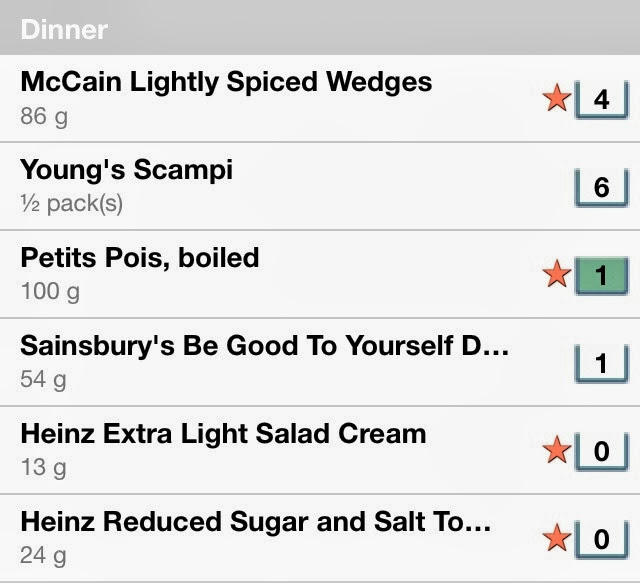
Task: Open Heinz Reduced Sugar and Salt item
Action: click(x=255, y=536)
